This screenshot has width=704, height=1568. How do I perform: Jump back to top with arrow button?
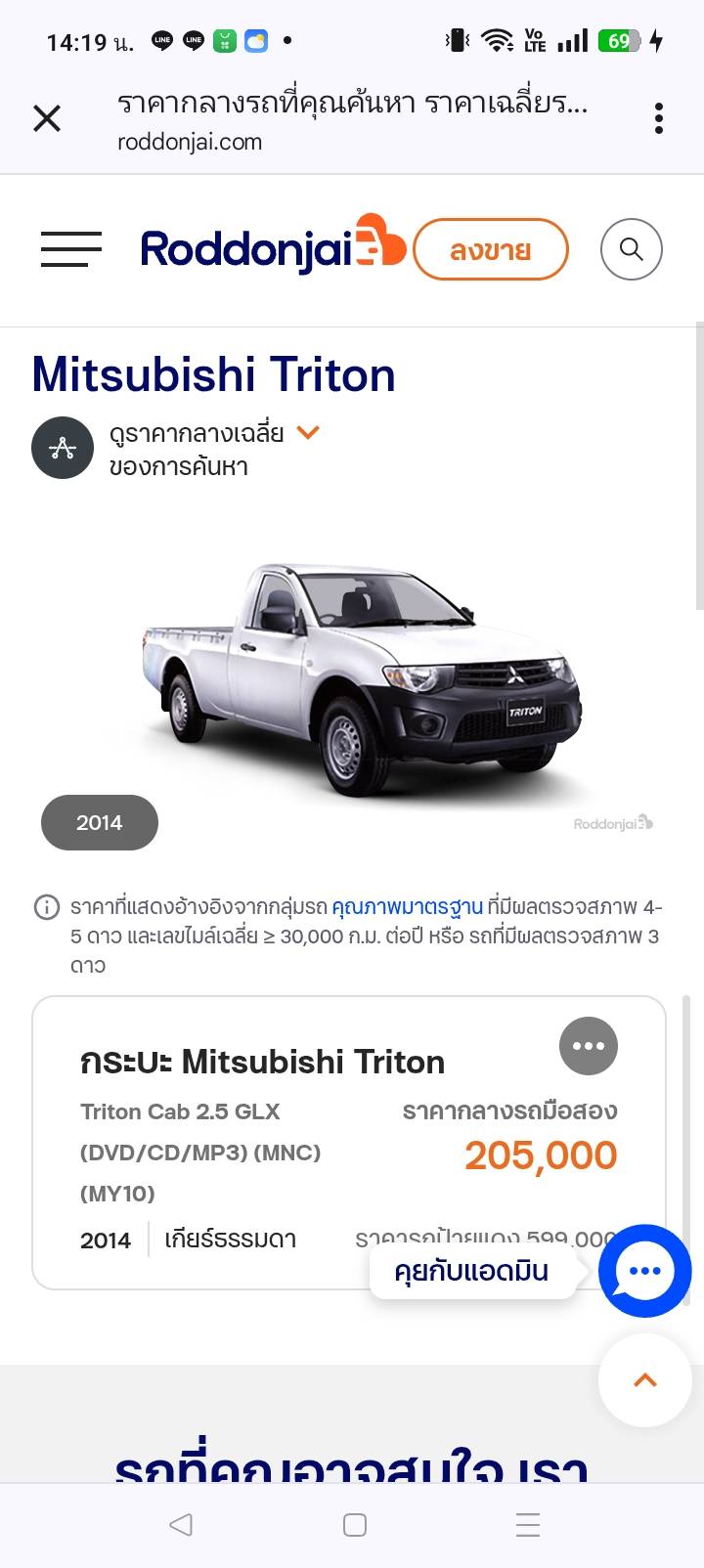tap(645, 1380)
